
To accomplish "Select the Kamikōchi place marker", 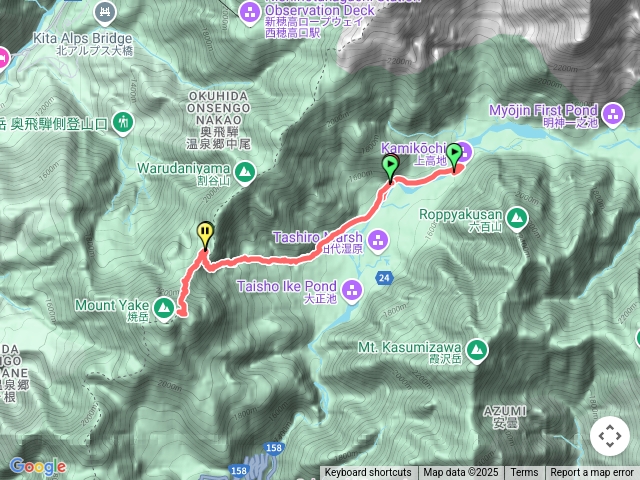I will (464, 151).
